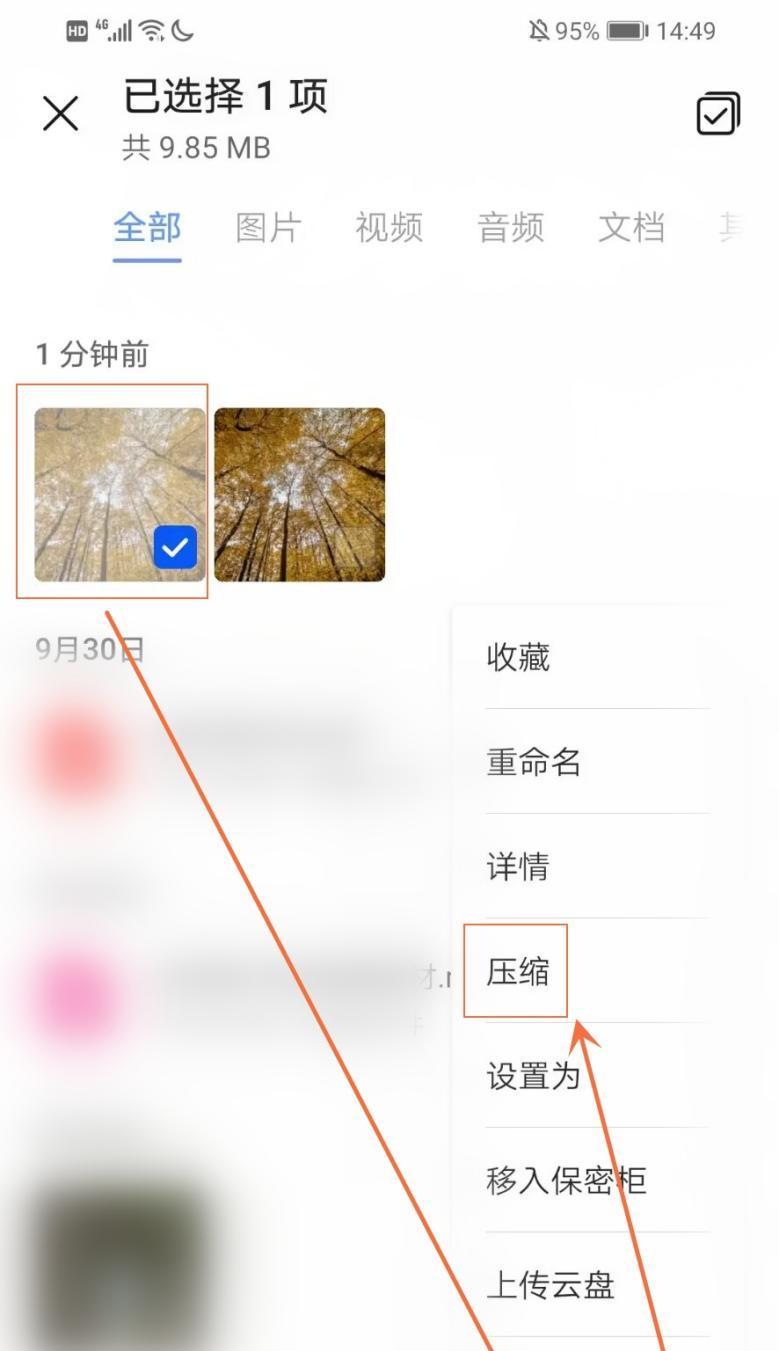Open the 全部 tab
This screenshot has width=779, height=1351.
point(147,228)
